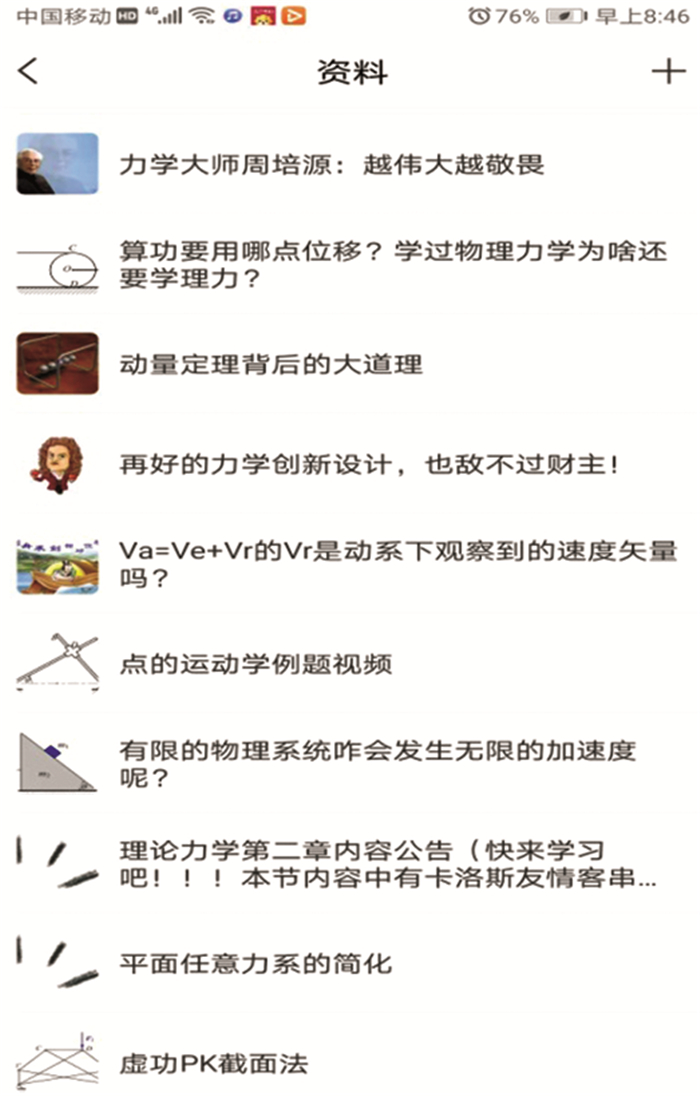The height and width of the screenshot is (1096, 700).
Task: Open 算功要用哪点位移 article
Action: tap(392, 264)
